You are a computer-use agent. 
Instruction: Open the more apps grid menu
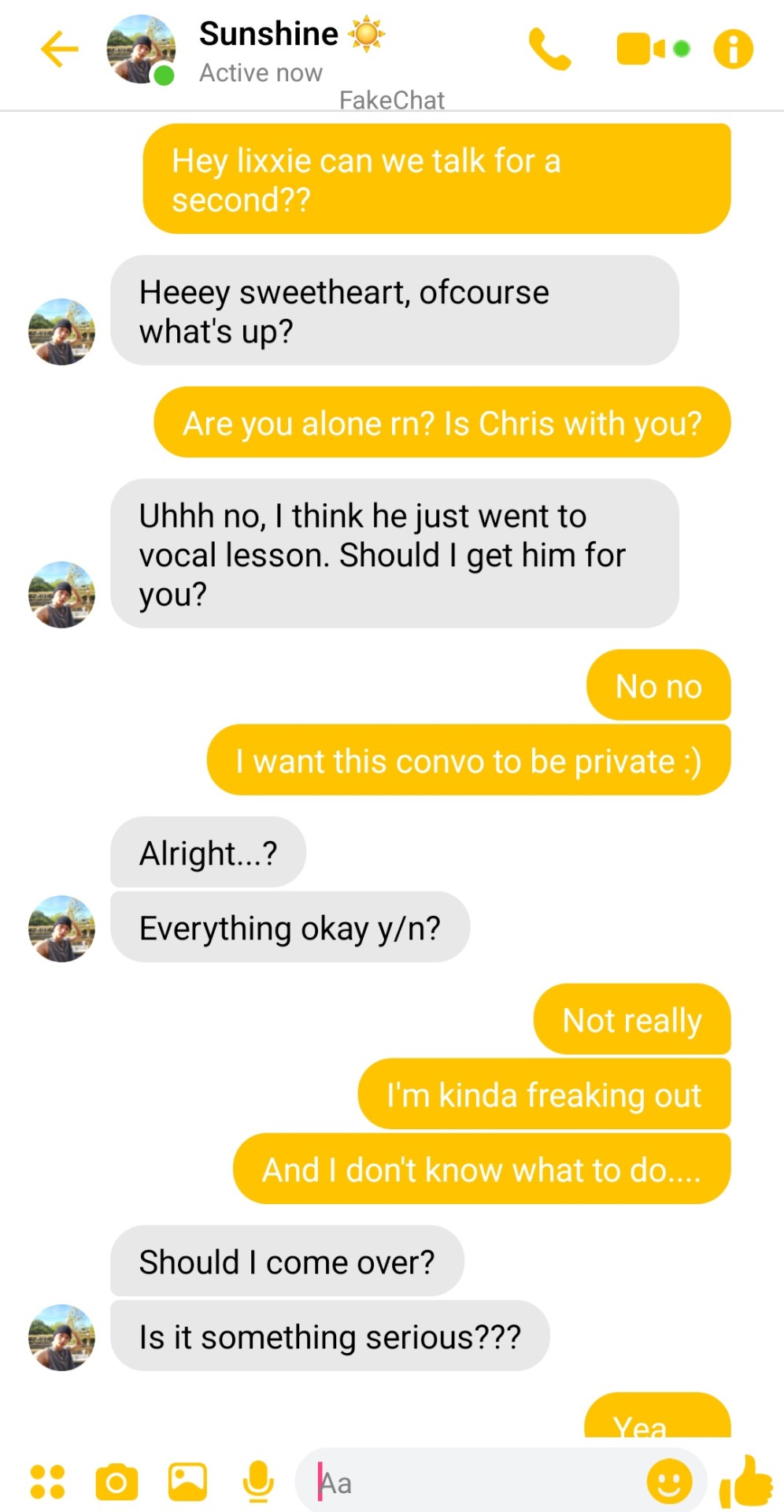coord(47,1482)
